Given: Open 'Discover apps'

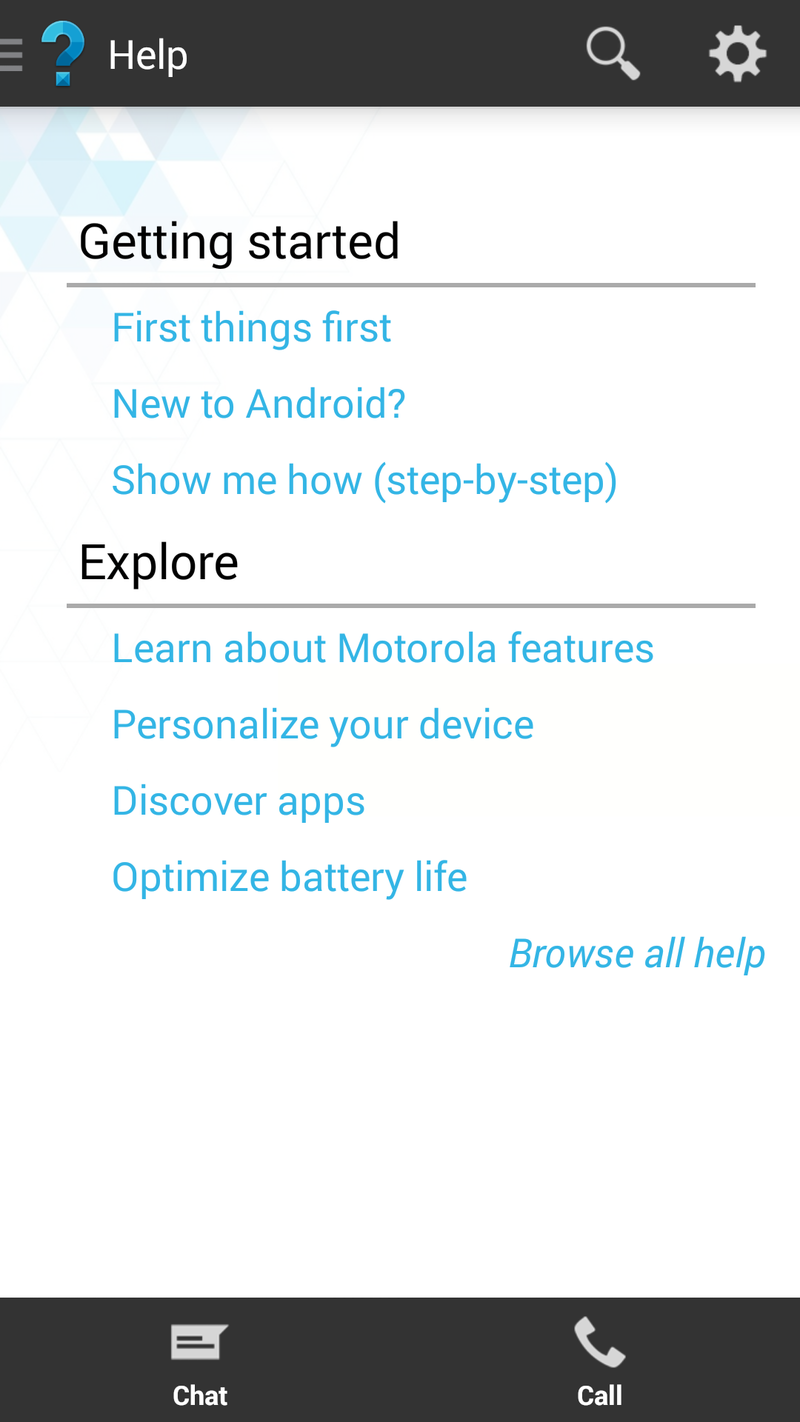Looking at the screenshot, I should point(238,800).
